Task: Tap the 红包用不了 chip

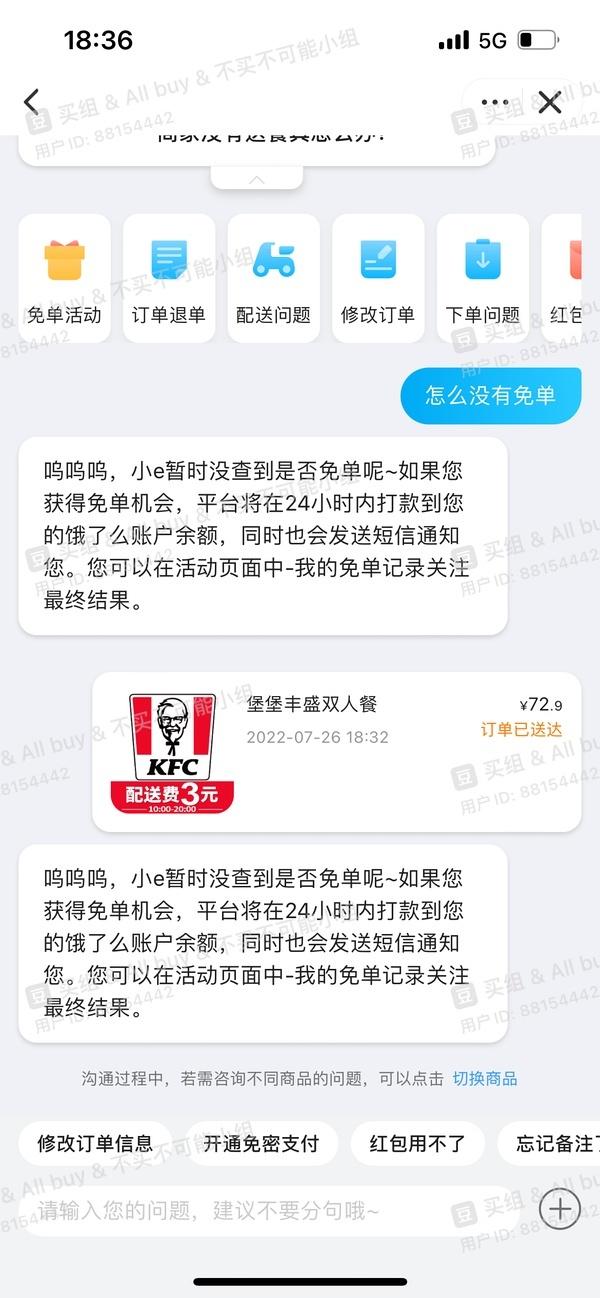Action: [418, 1144]
